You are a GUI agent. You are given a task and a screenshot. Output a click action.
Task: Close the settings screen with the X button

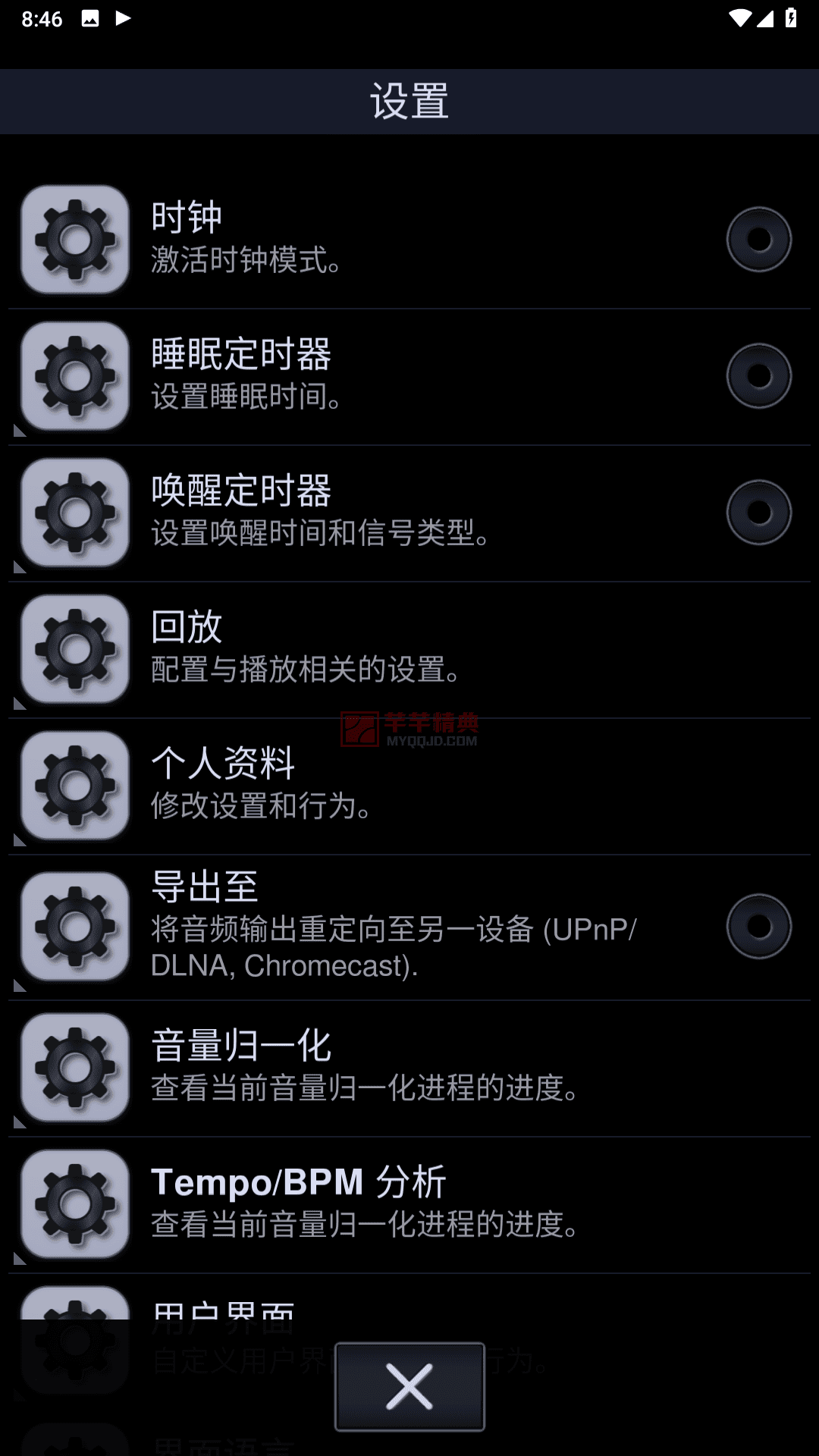[409, 1387]
